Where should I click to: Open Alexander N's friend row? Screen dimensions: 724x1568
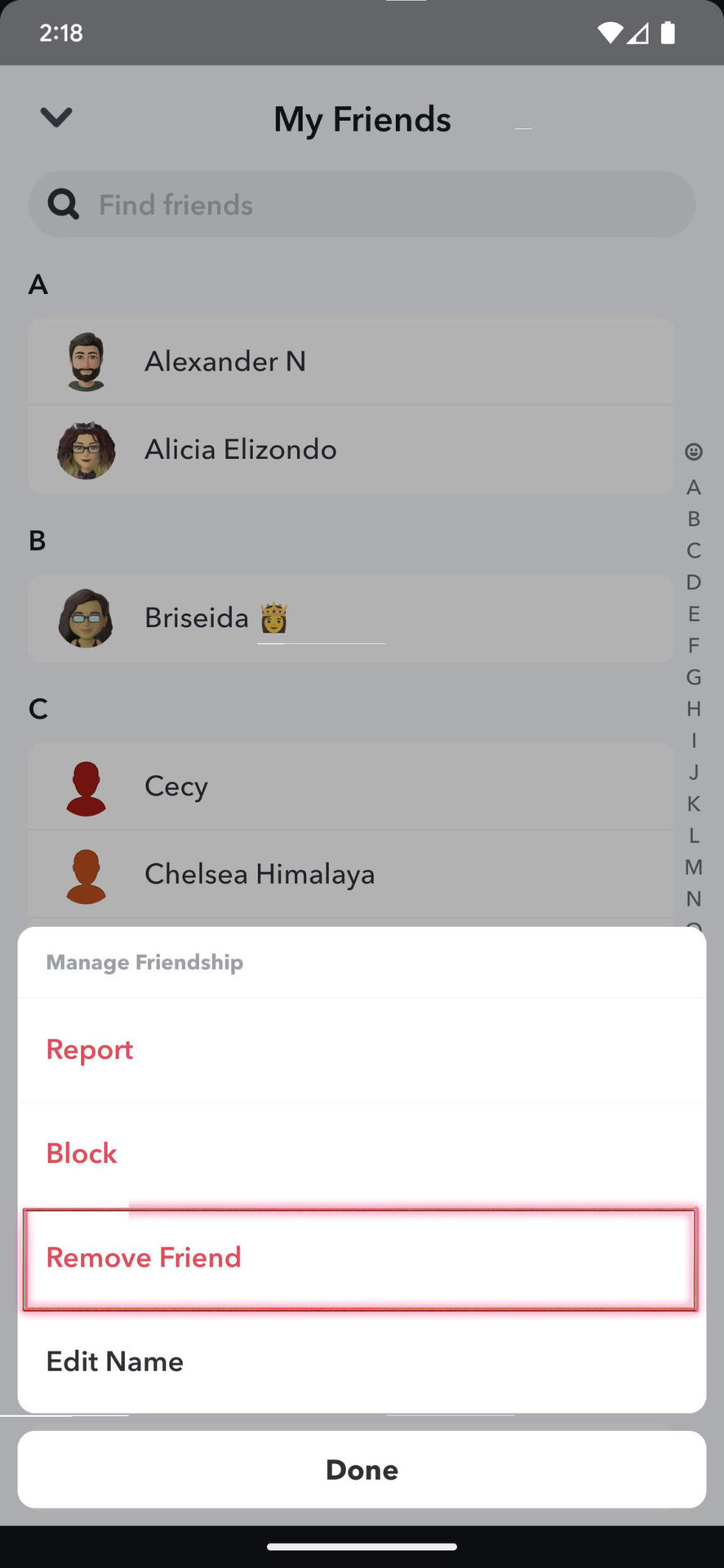pyautogui.click(x=351, y=361)
